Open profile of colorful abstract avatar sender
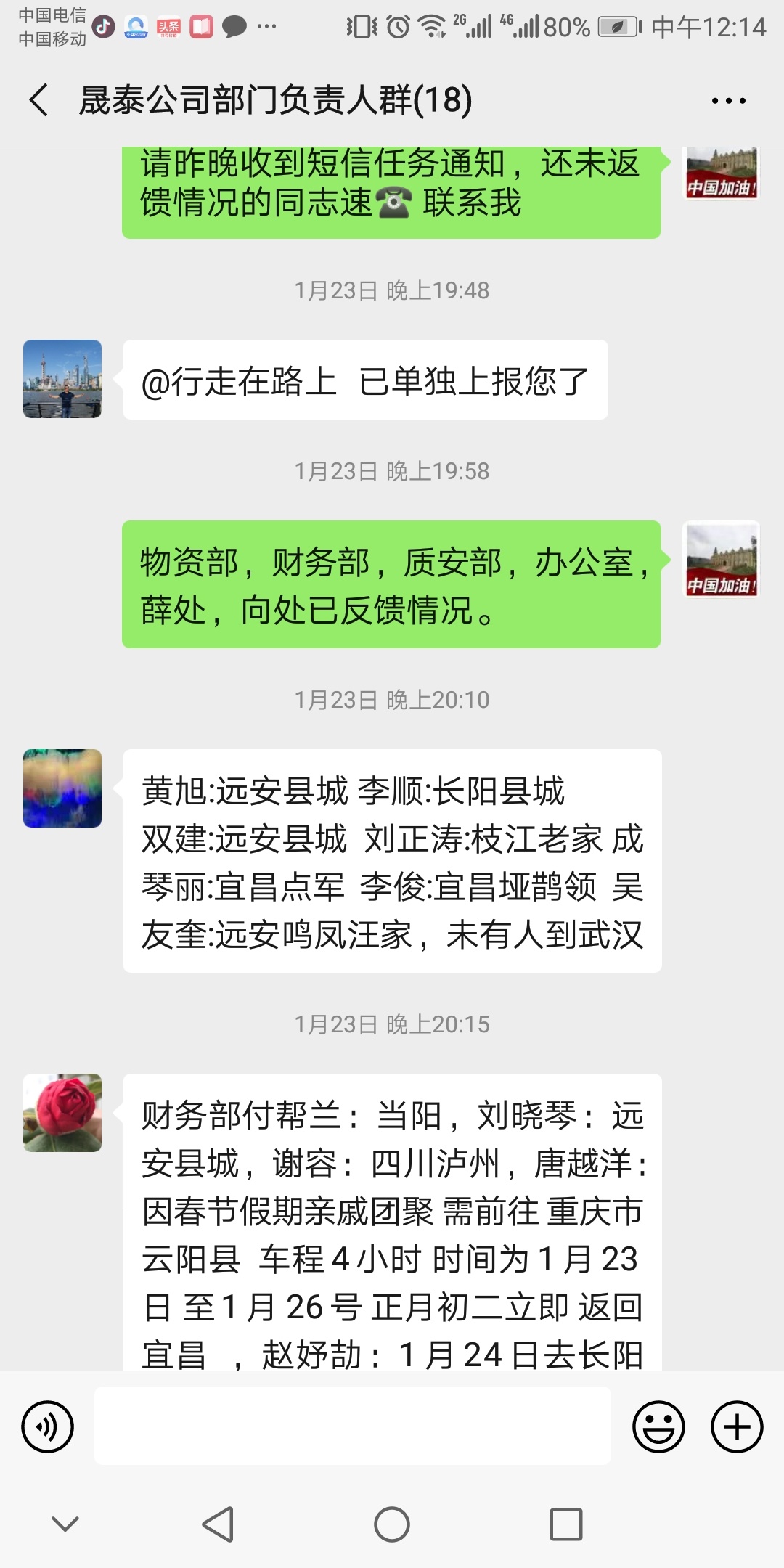 tap(62, 788)
